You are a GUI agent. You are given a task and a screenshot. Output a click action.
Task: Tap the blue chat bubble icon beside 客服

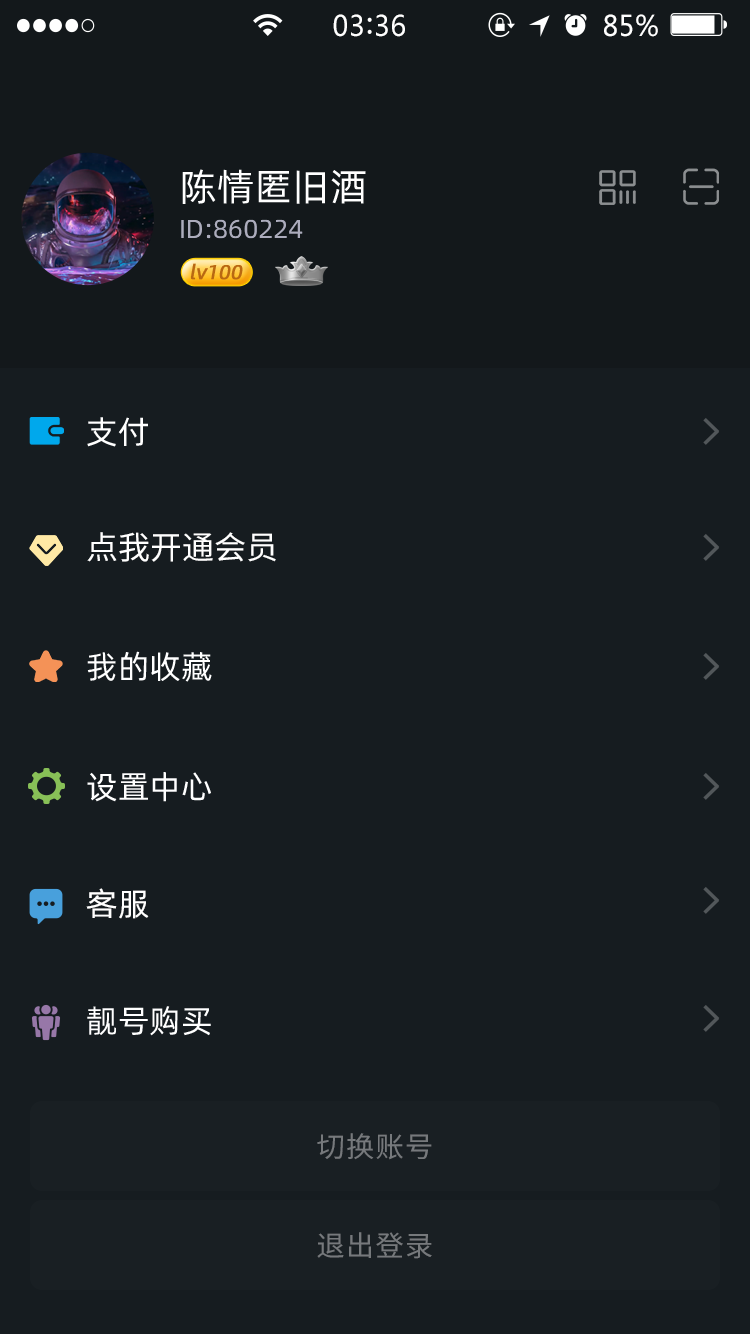[46, 903]
